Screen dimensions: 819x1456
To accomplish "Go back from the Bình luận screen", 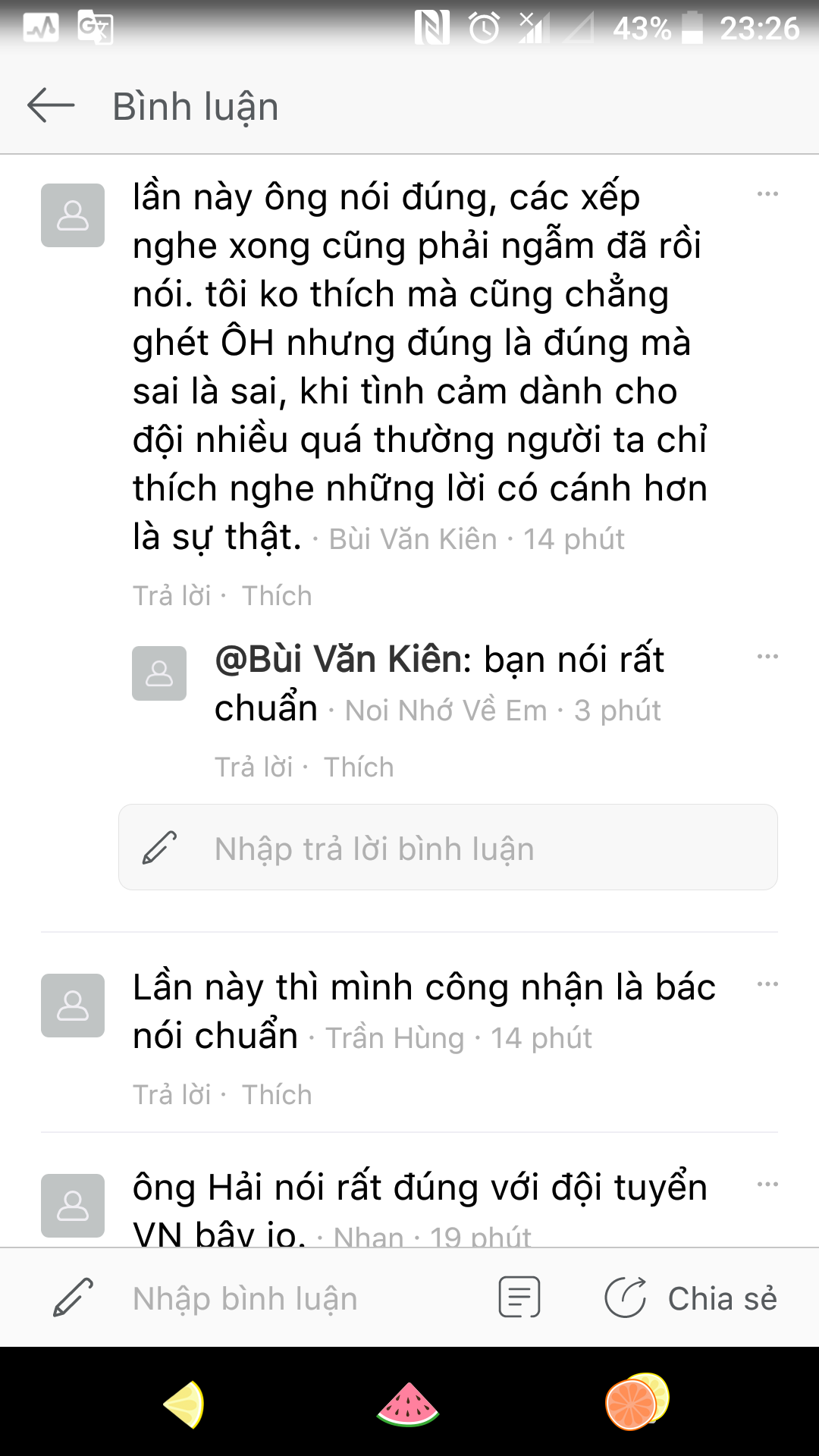I will [x=51, y=105].
